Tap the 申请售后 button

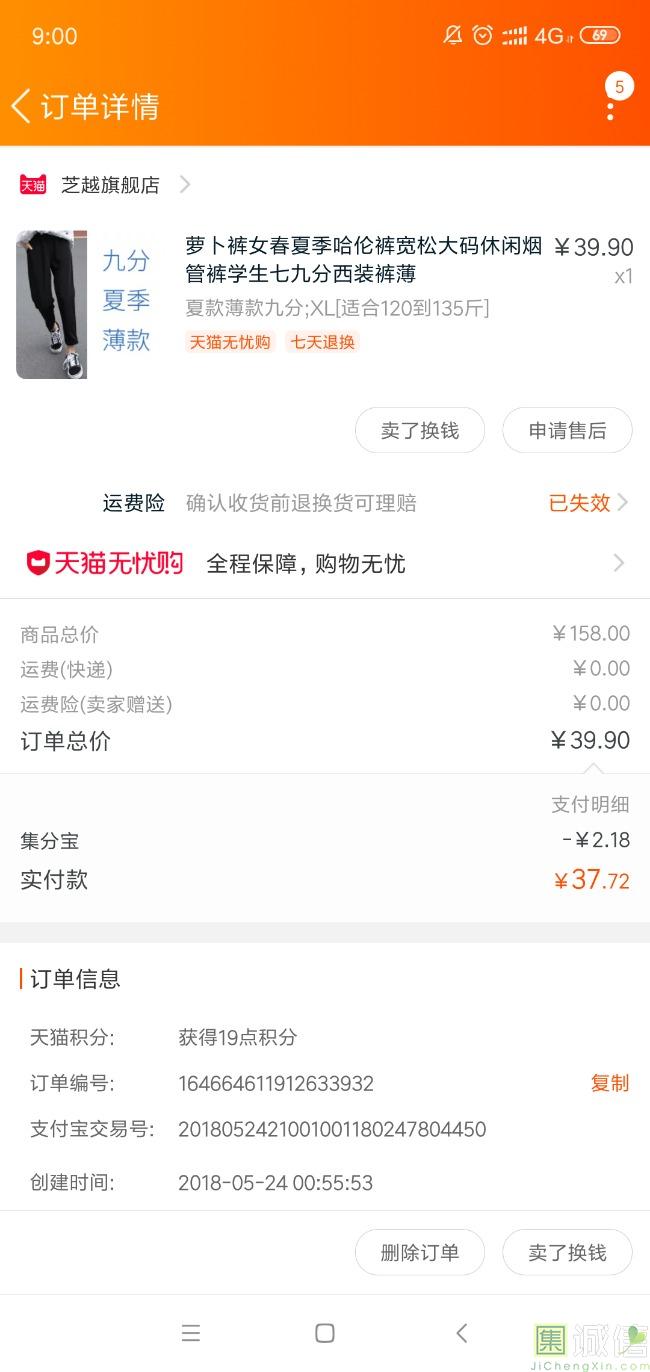pos(567,431)
